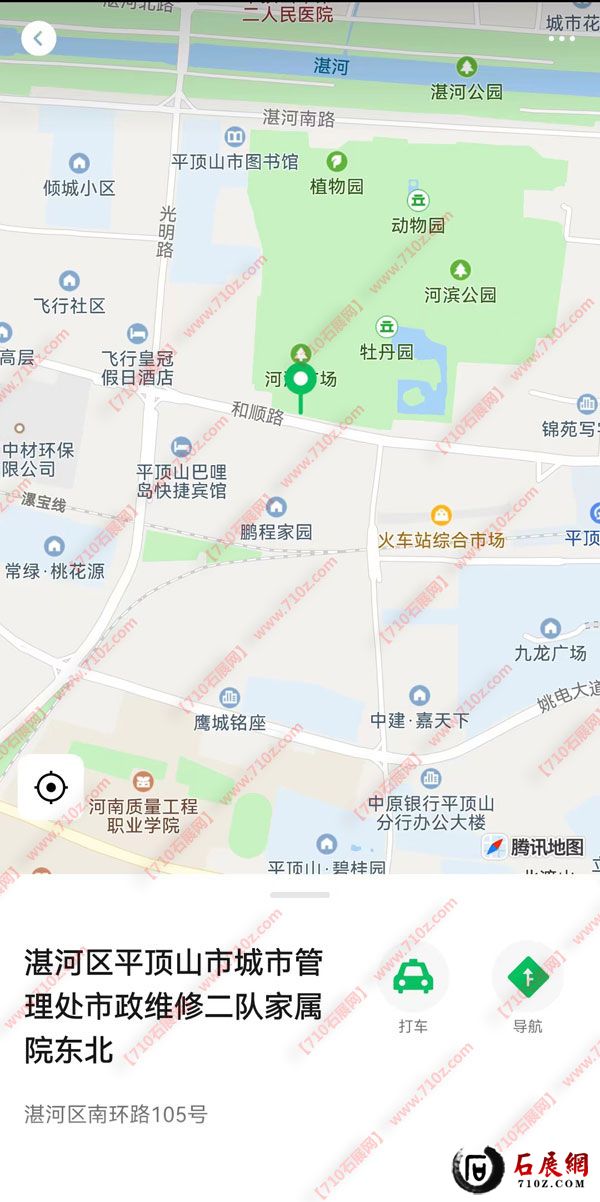The height and width of the screenshot is (1202, 600).
Task: Tap the green location pin marker
Action: [x=300, y=382]
